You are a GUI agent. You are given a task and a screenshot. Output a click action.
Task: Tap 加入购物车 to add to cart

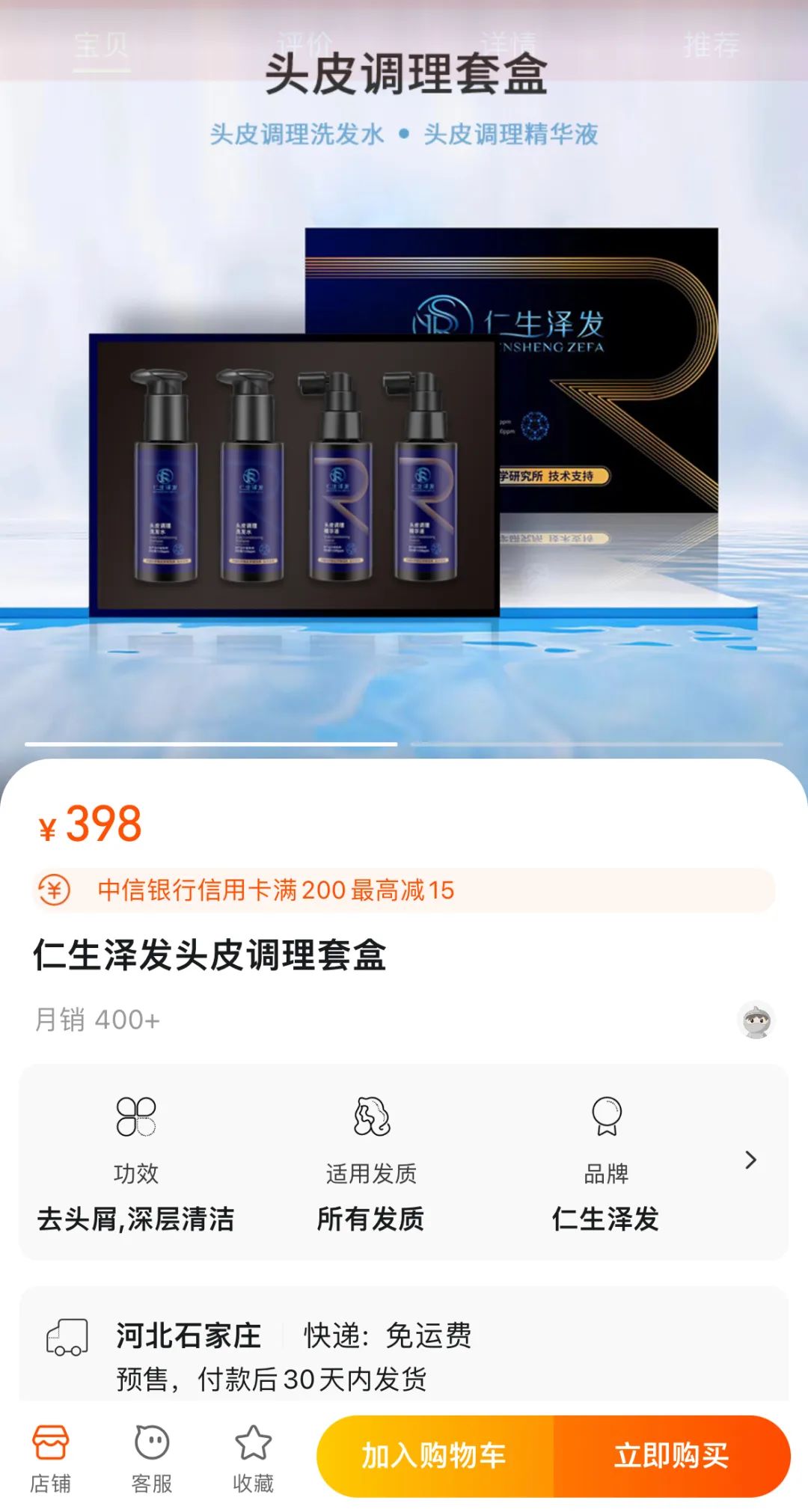(x=435, y=1456)
